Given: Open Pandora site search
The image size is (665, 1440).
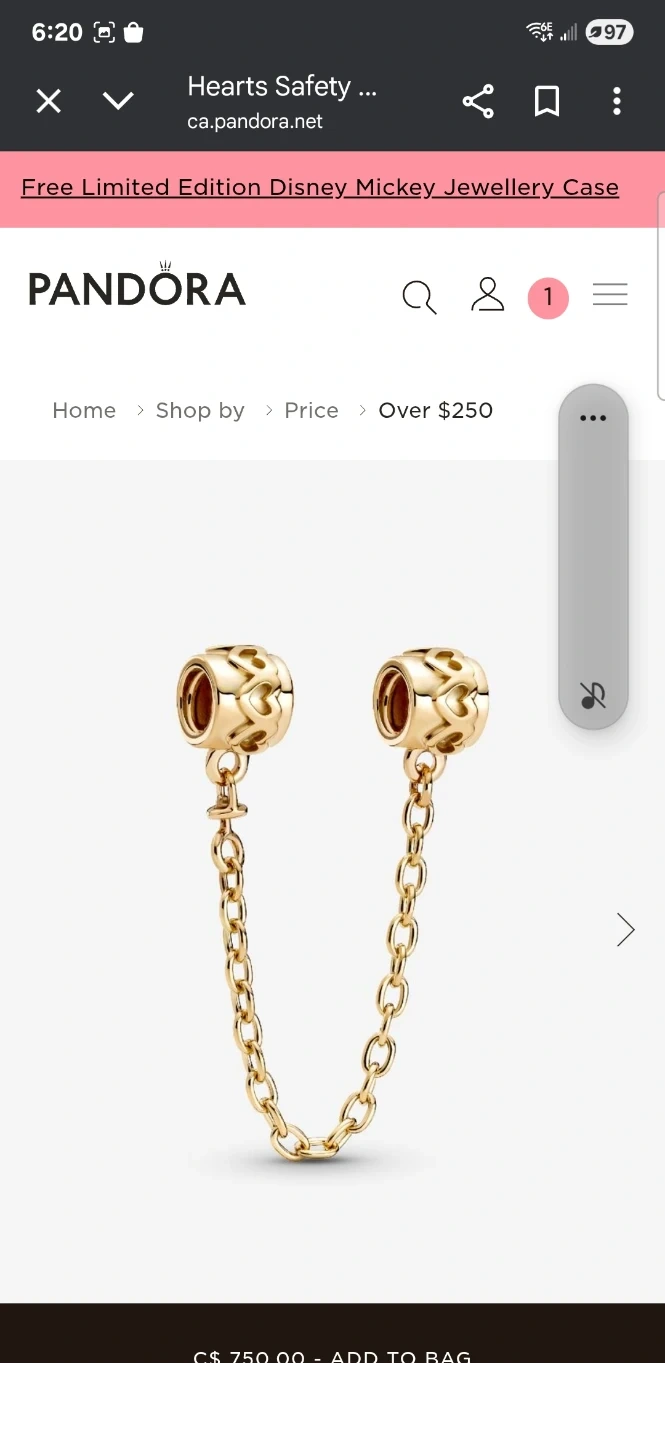Looking at the screenshot, I should click(419, 297).
